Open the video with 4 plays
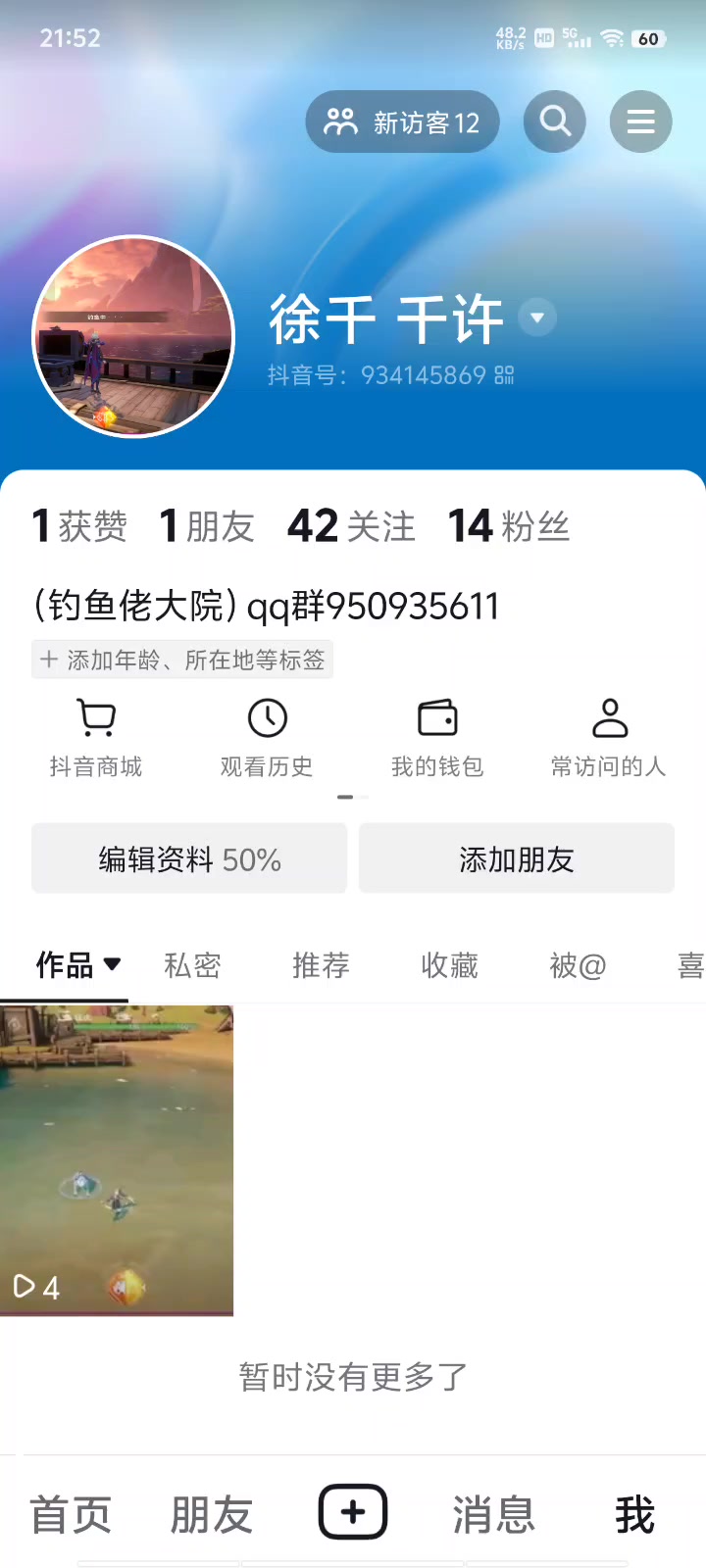 pyautogui.click(x=117, y=1159)
